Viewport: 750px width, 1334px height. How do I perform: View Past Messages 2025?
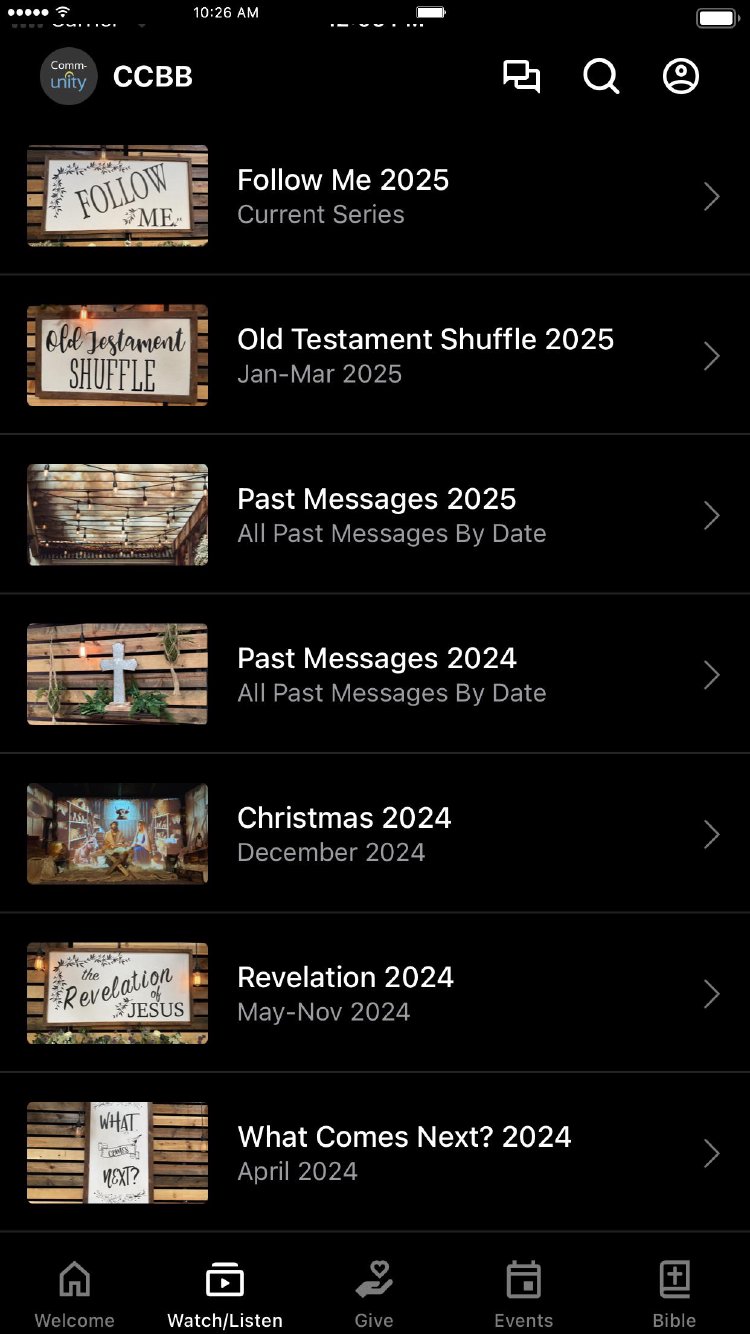pyautogui.click(x=374, y=515)
